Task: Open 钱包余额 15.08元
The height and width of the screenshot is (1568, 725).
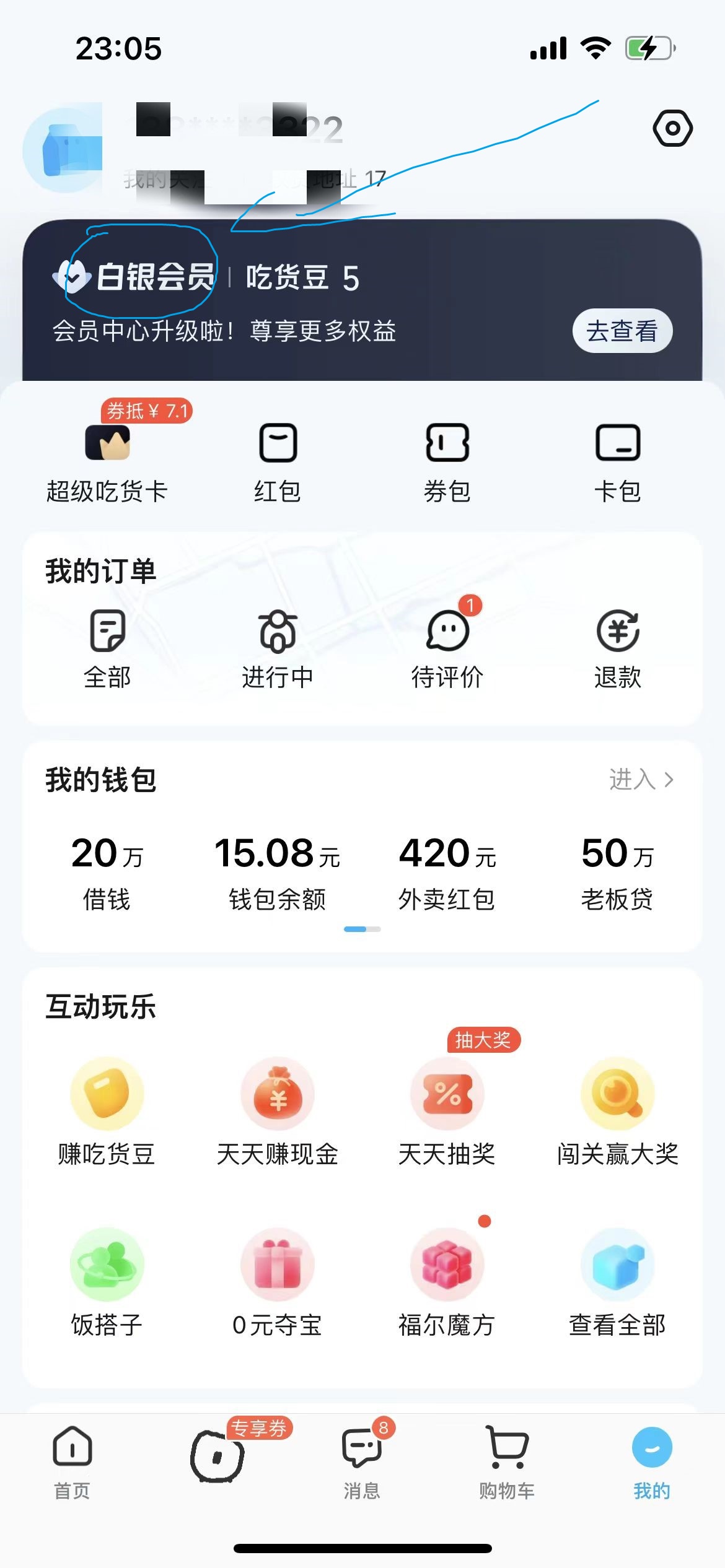Action: (x=278, y=873)
